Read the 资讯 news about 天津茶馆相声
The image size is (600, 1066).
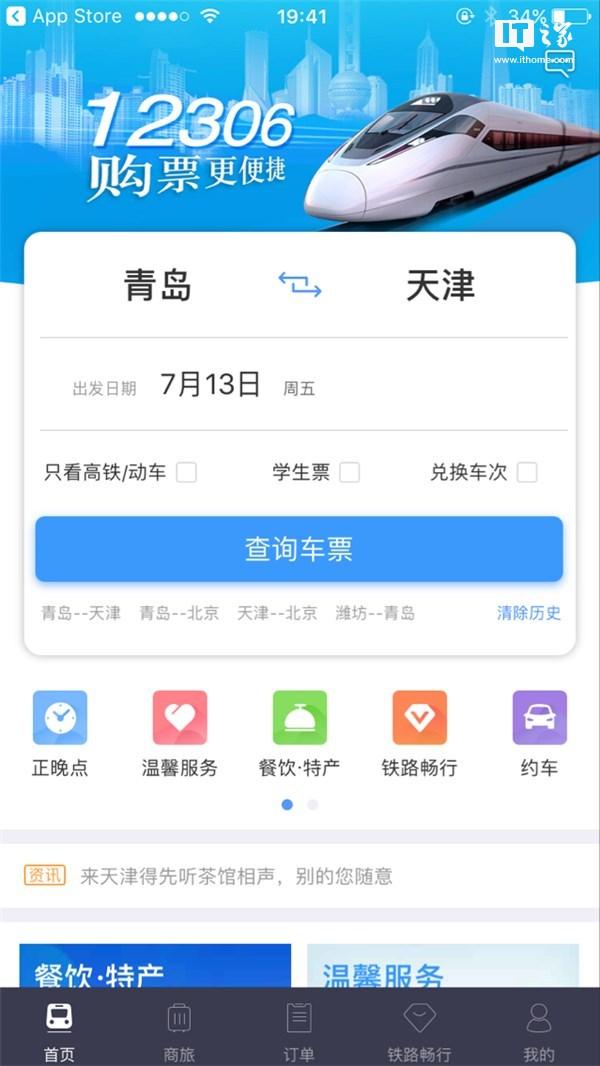point(236,876)
